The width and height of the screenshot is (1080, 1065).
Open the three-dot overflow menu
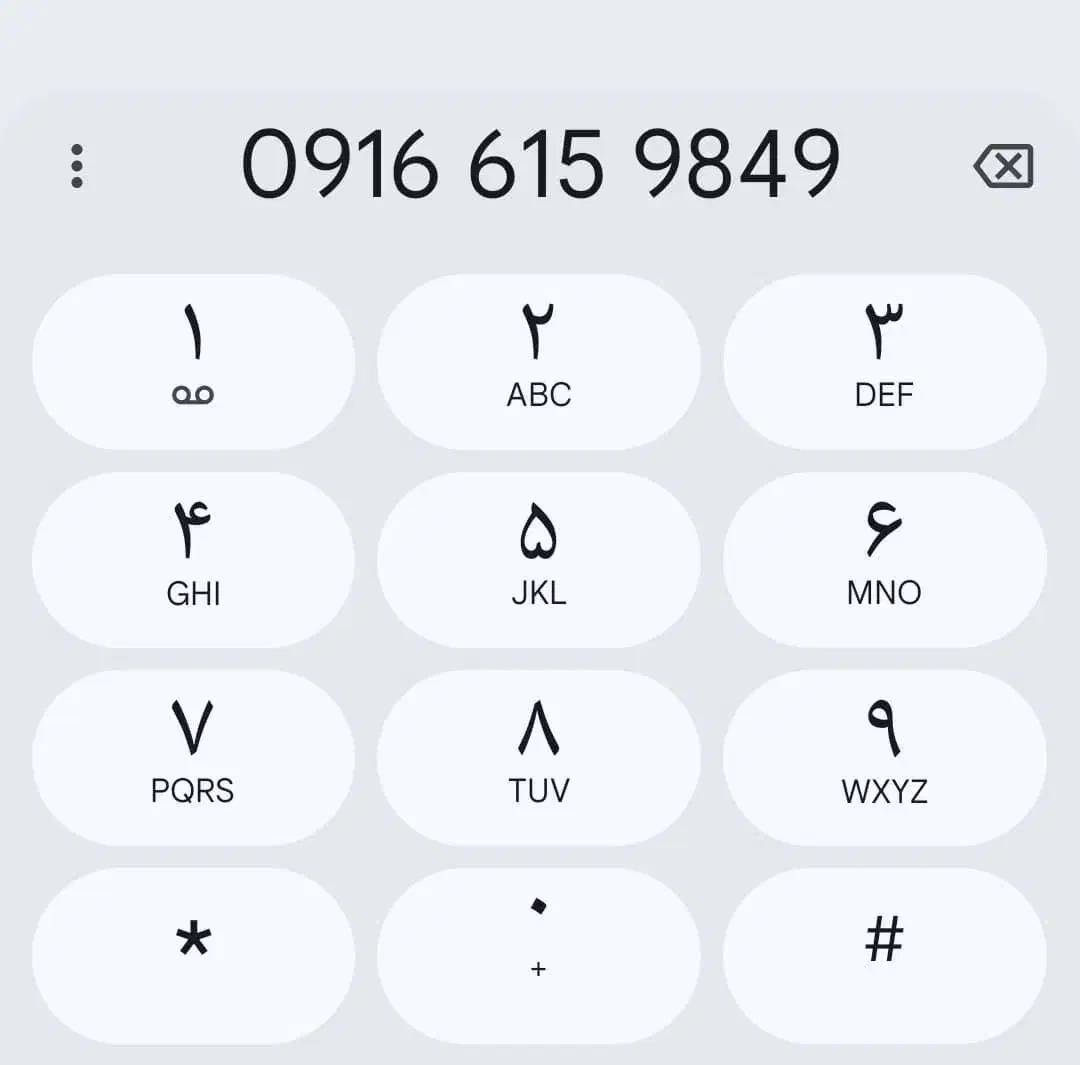click(77, 166)
